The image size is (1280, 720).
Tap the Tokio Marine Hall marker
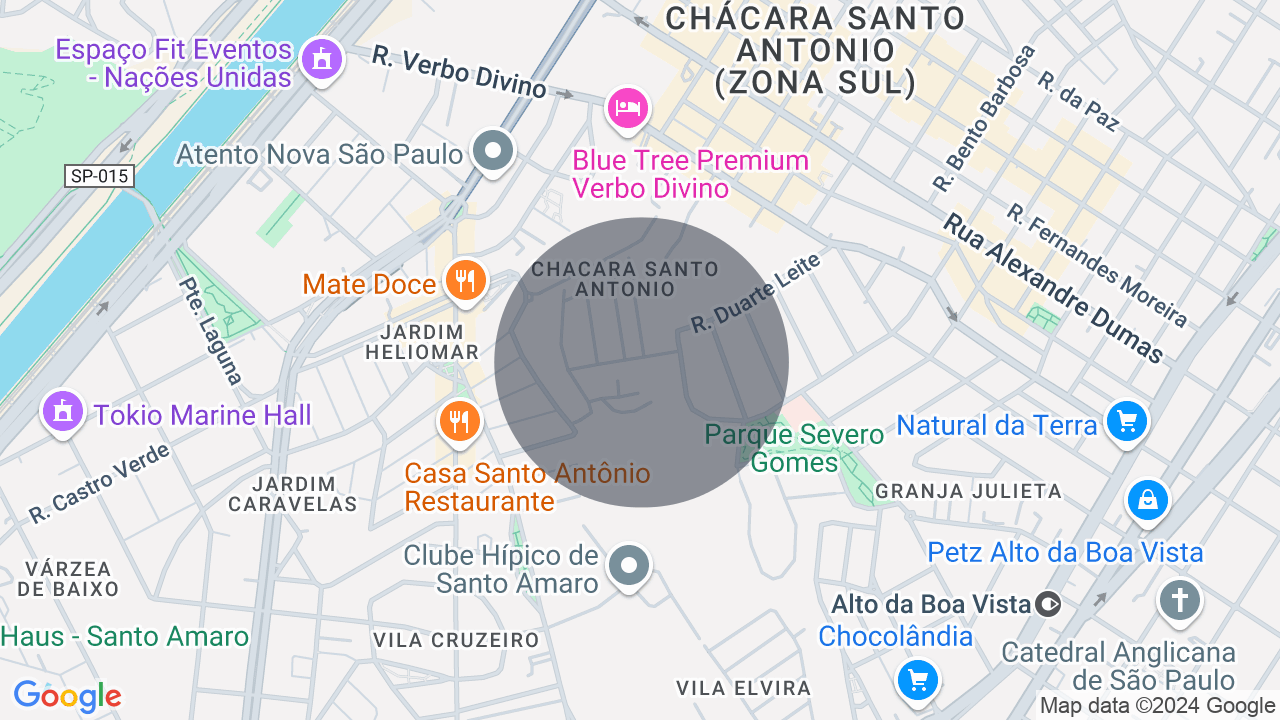[x=63, y=412]
